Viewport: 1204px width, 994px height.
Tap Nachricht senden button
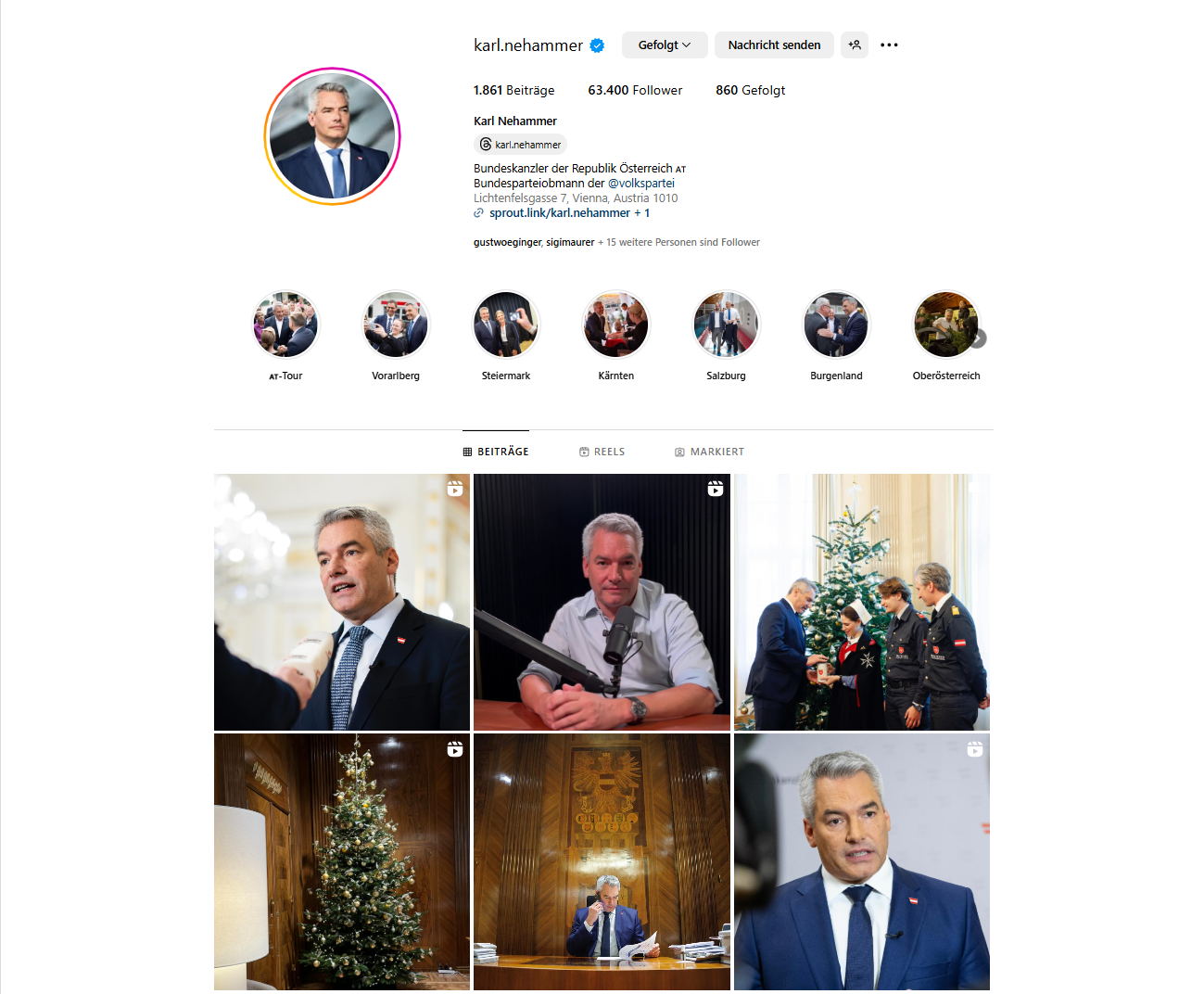774,45
